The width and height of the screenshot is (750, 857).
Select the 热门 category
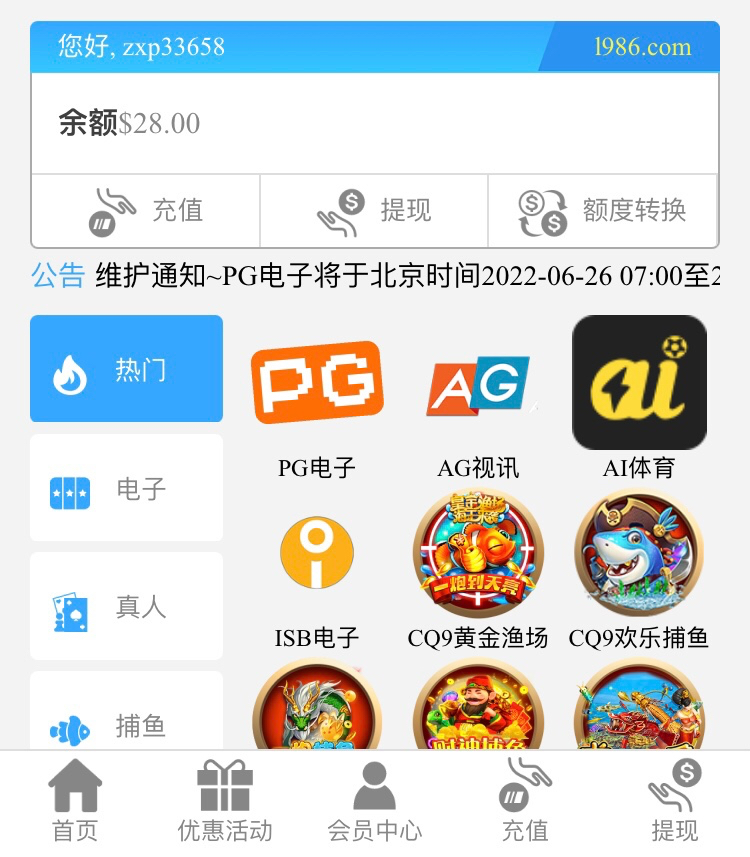[126, 369]
